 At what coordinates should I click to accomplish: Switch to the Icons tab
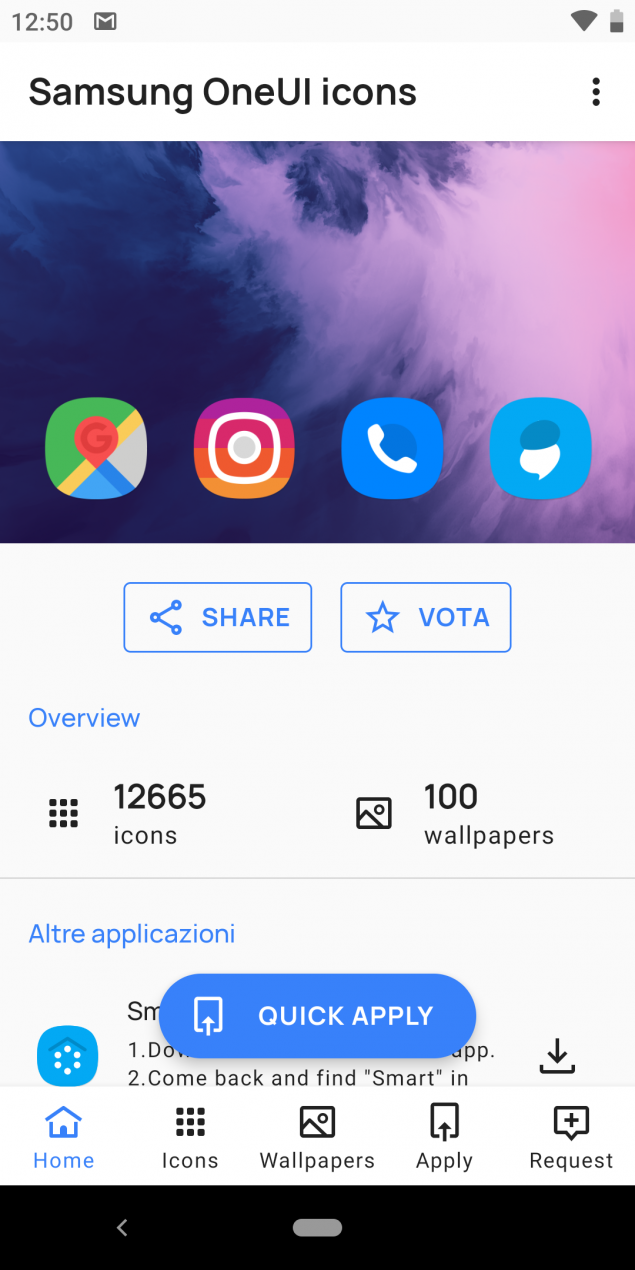pos(190,1136)
